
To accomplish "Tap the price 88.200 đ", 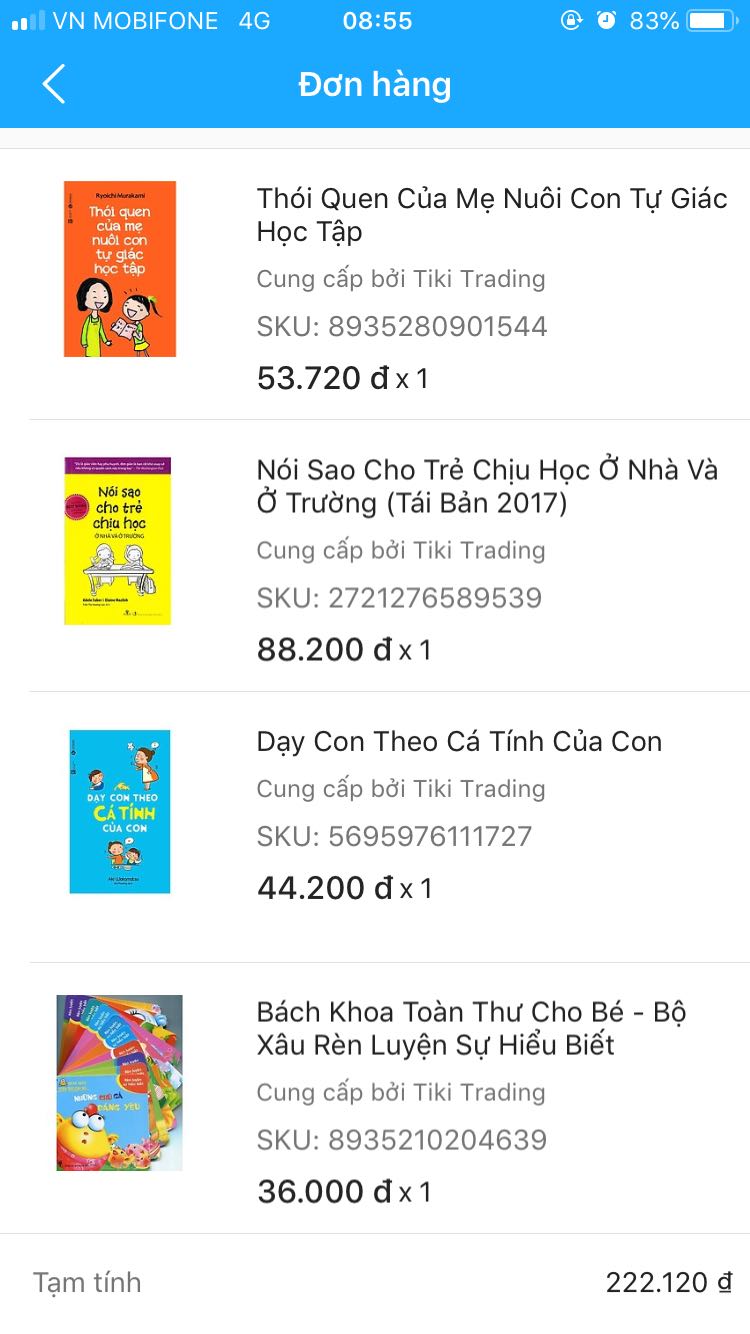I will pyautogui.click(x=318, y=649).
